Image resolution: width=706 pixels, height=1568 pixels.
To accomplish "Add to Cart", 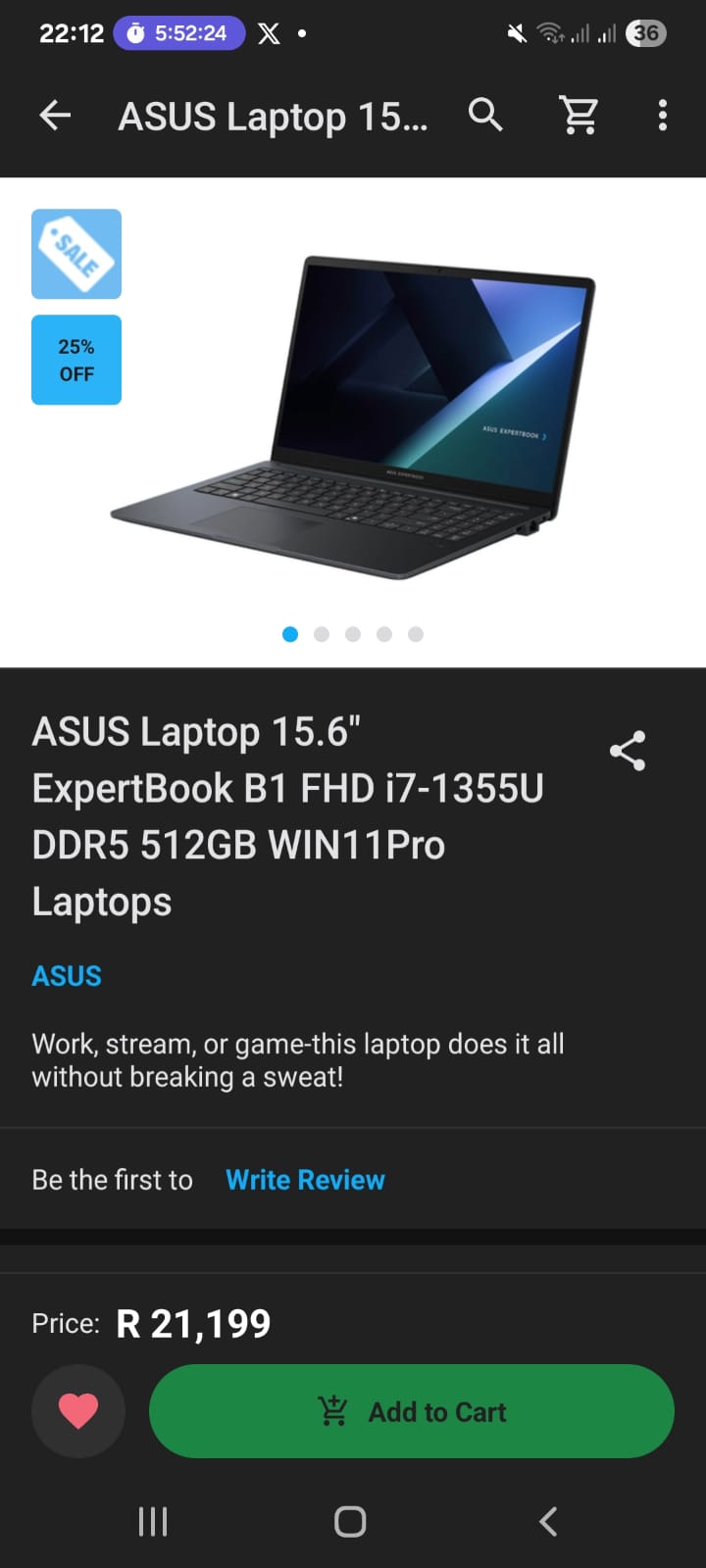I will click(x=412, y=1411).
